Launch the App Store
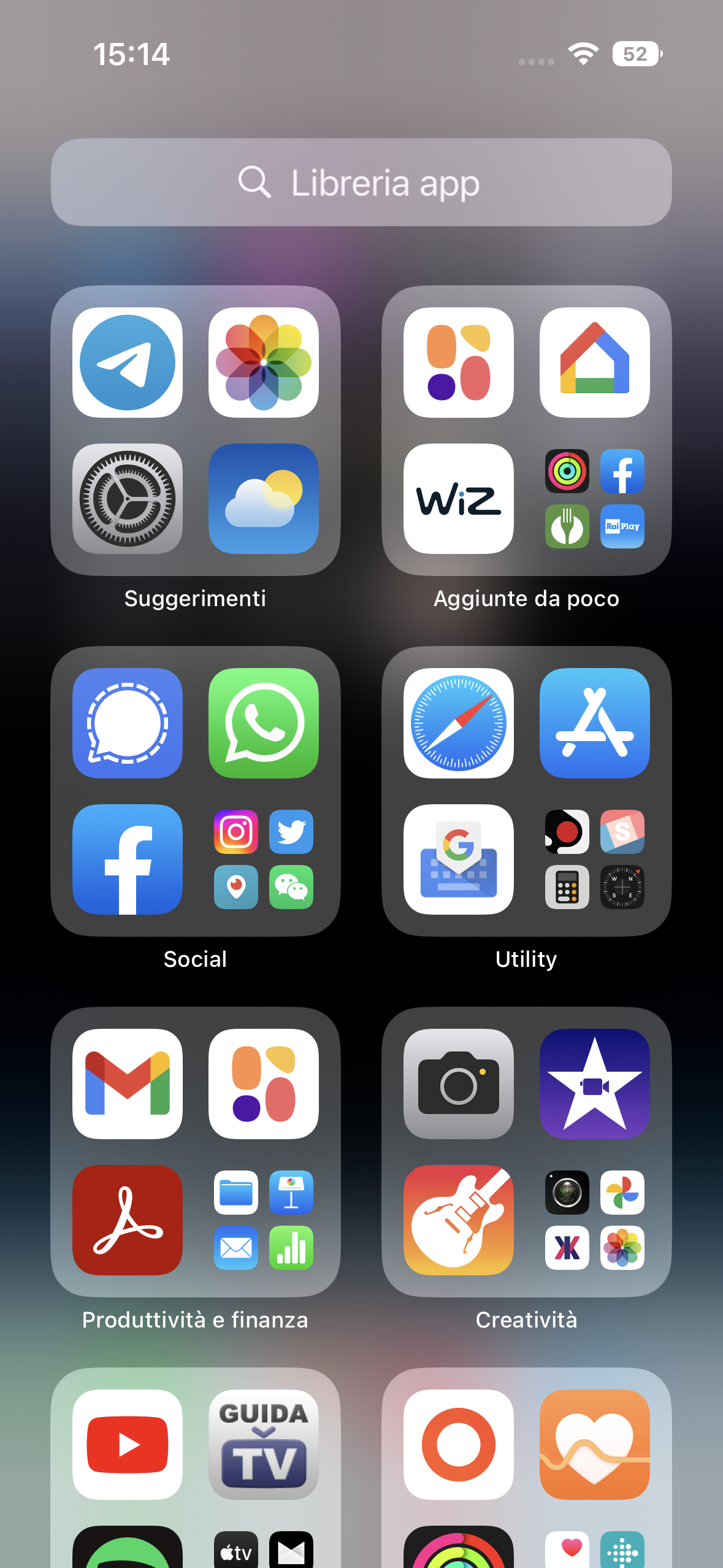Viewport: 723px width, 1568px height. 594,723
